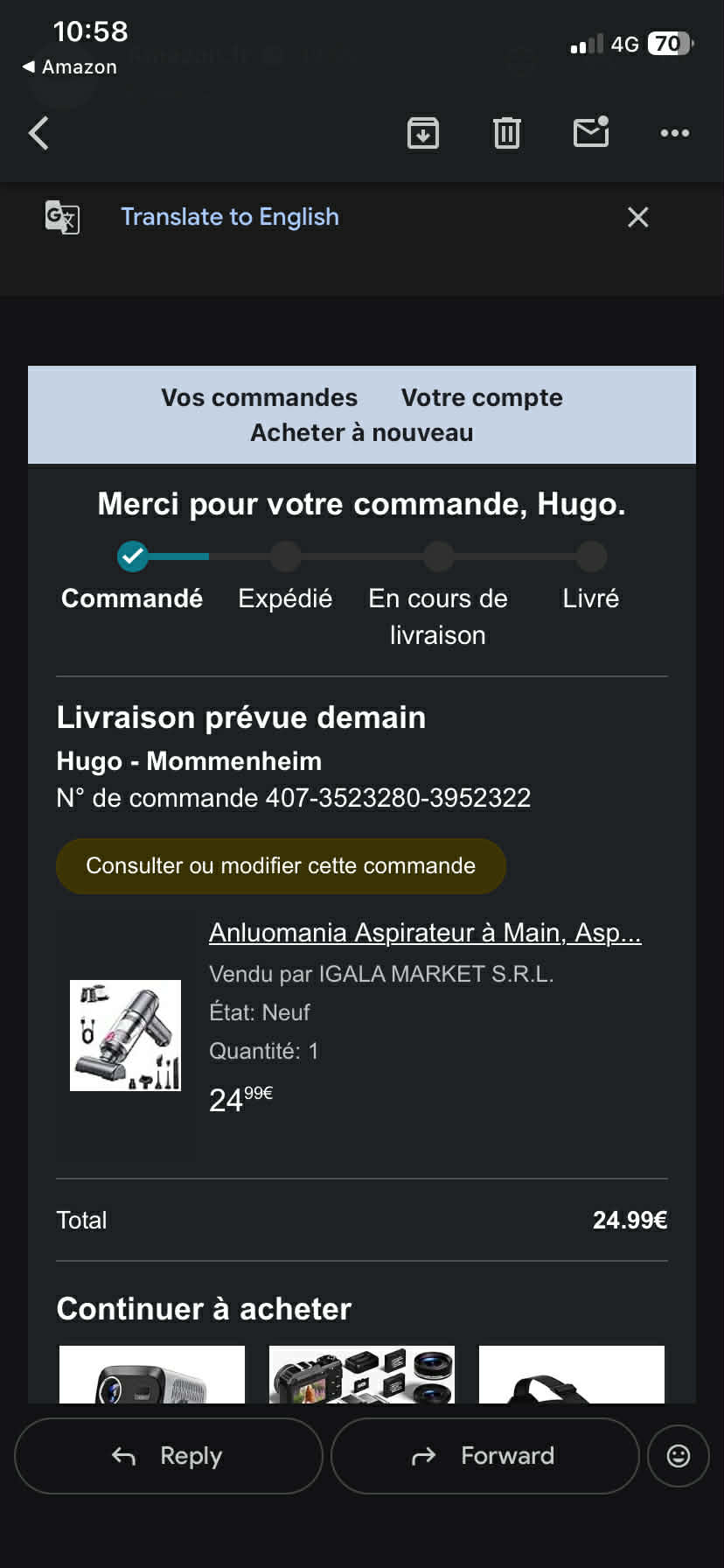The image size is (724, 1568).
Task: Tap Consulter ou modifier cette commande
Action: pyautogui.click(x=281, y=865)
